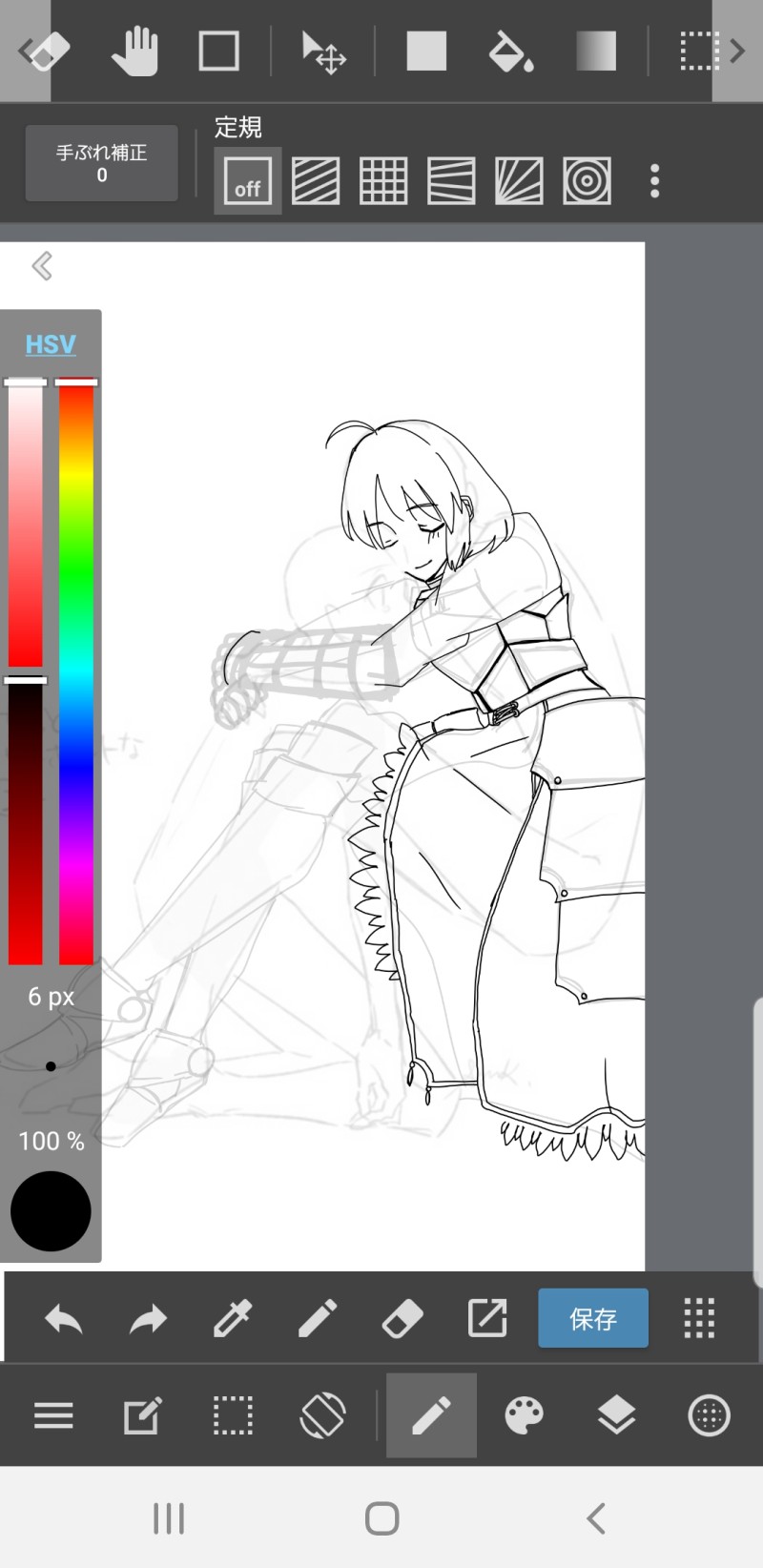
Task: Choose the gradient tool
Action: point(596,51)
